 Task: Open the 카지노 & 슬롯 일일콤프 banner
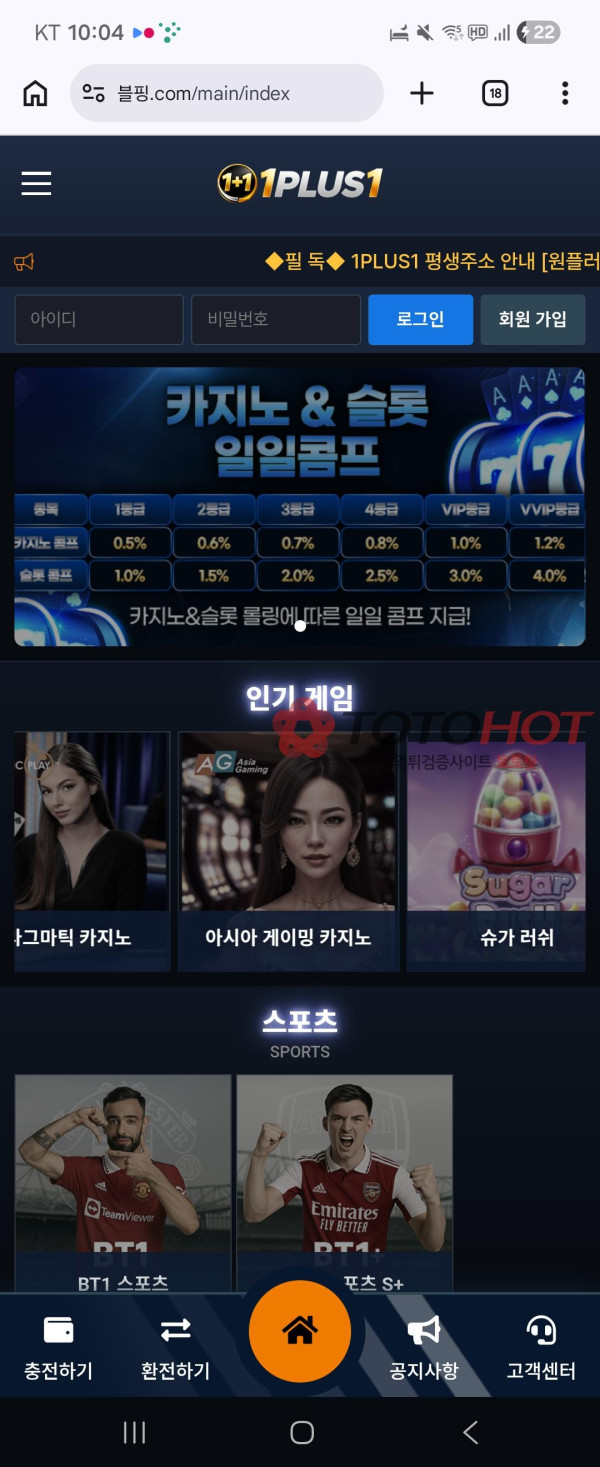tap(300, 505)
